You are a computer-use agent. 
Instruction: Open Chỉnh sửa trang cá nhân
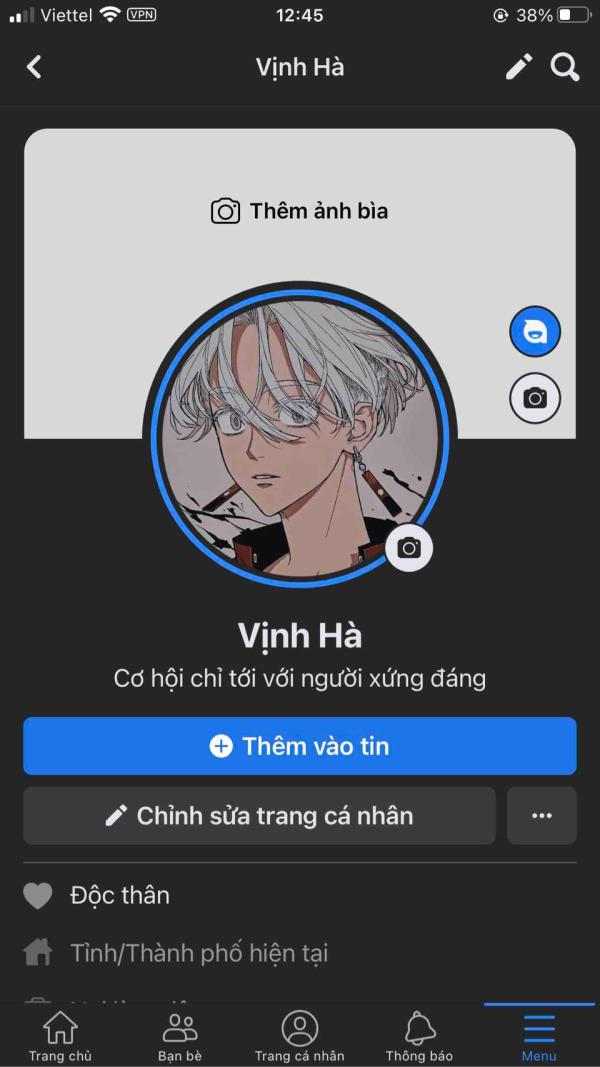(259, 816)
